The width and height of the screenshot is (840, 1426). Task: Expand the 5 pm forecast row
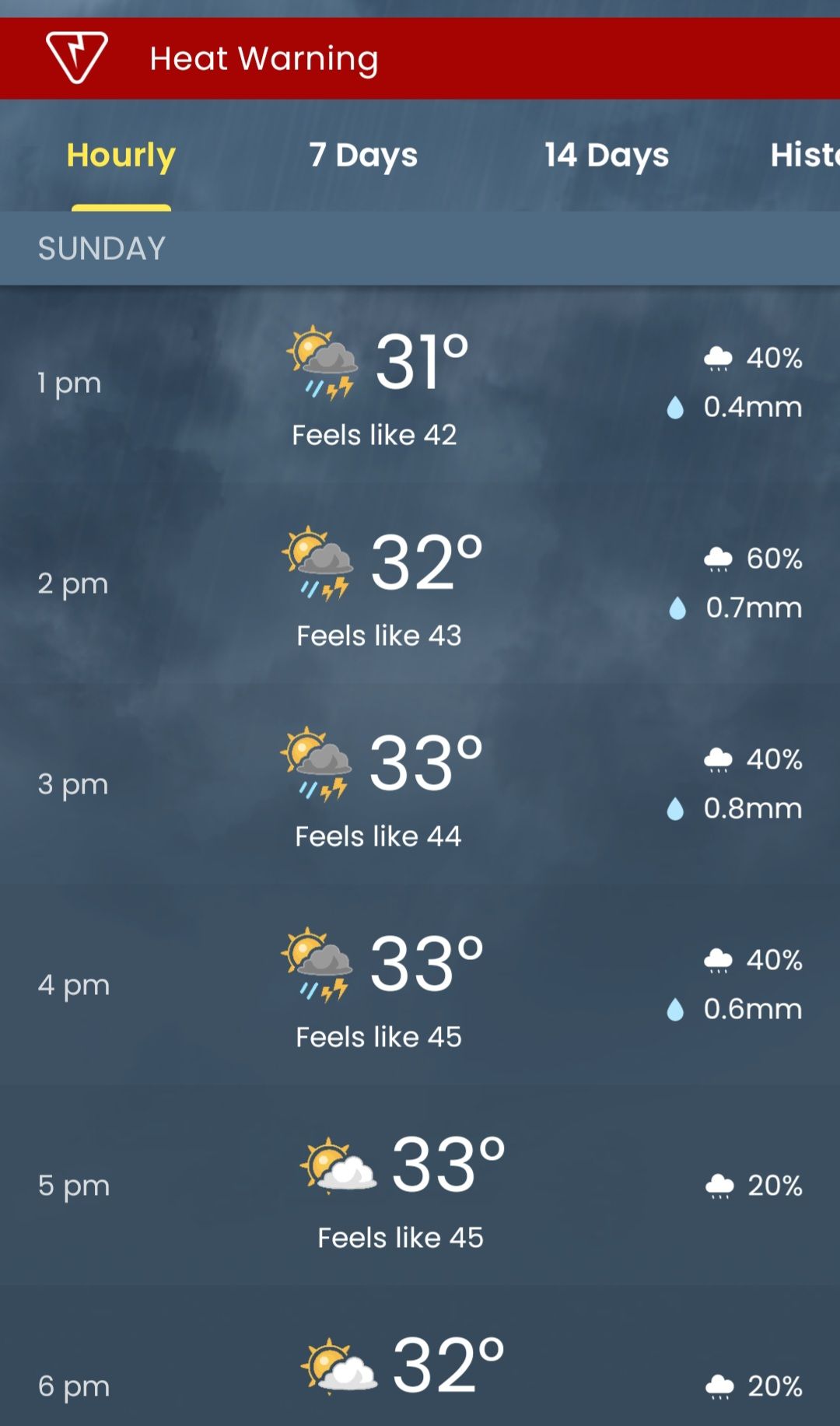[420, 1186]
